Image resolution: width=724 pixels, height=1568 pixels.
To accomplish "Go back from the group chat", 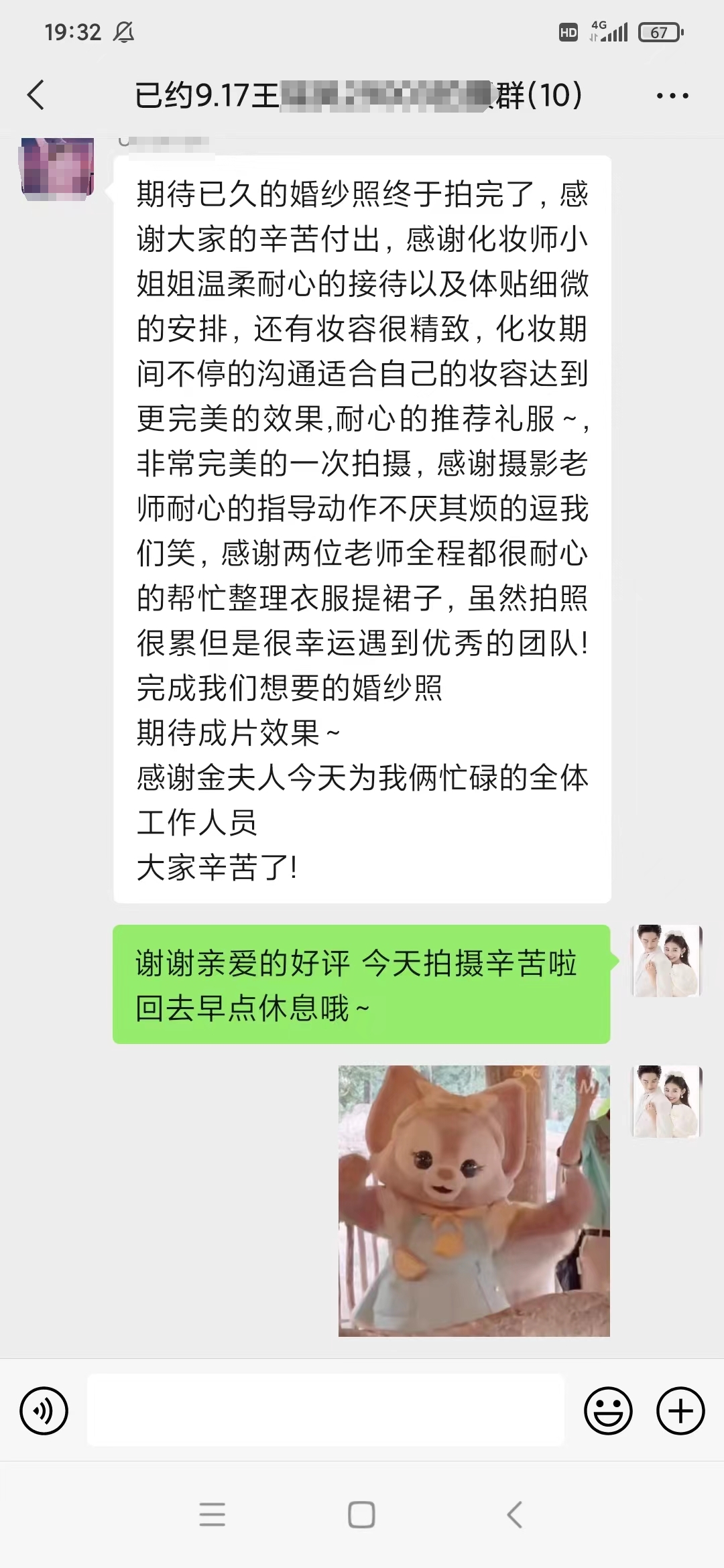I will pyautogui.click(x=36, y=94).
